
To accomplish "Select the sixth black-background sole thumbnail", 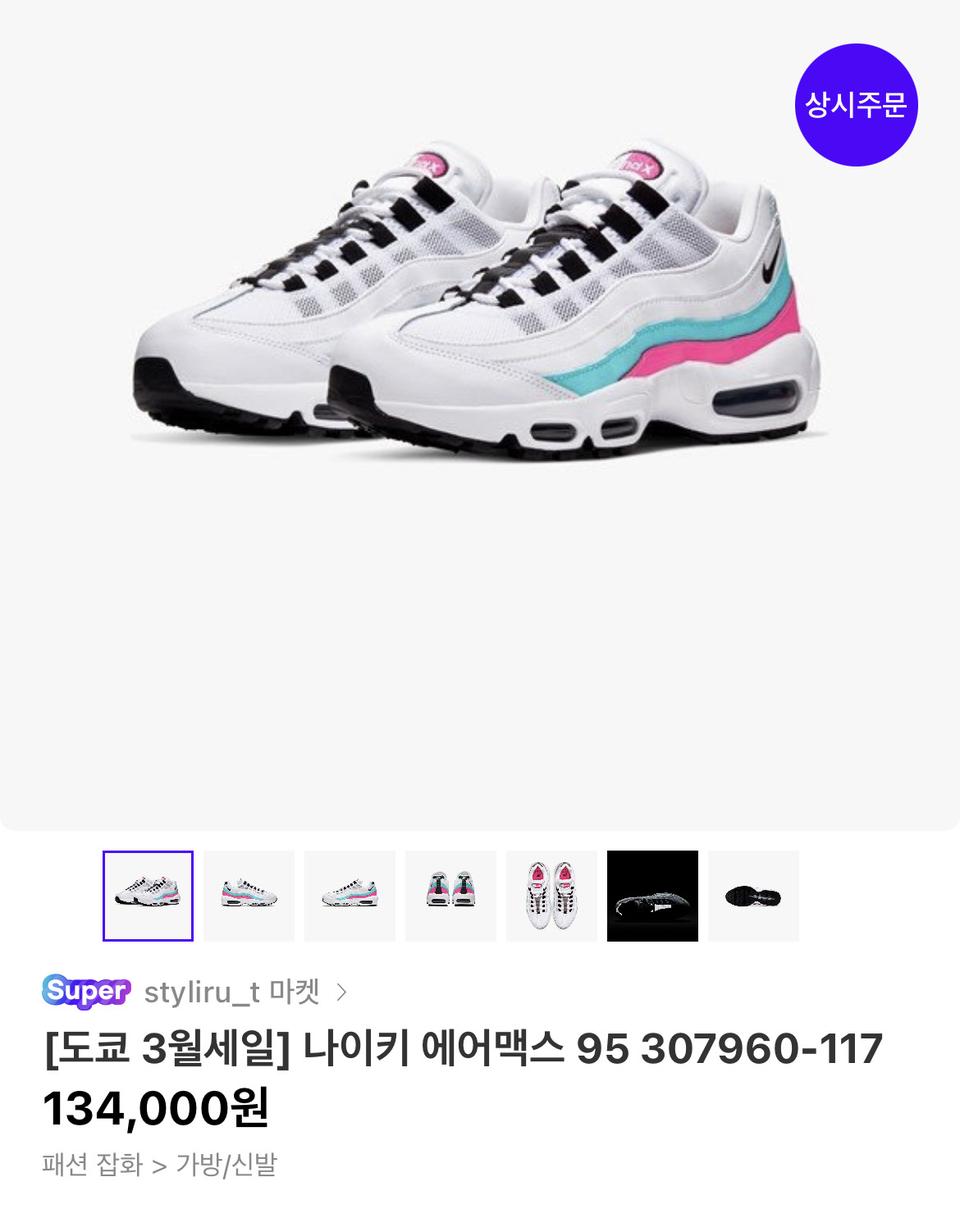I will pyautogui.click(x=652, y=895).
